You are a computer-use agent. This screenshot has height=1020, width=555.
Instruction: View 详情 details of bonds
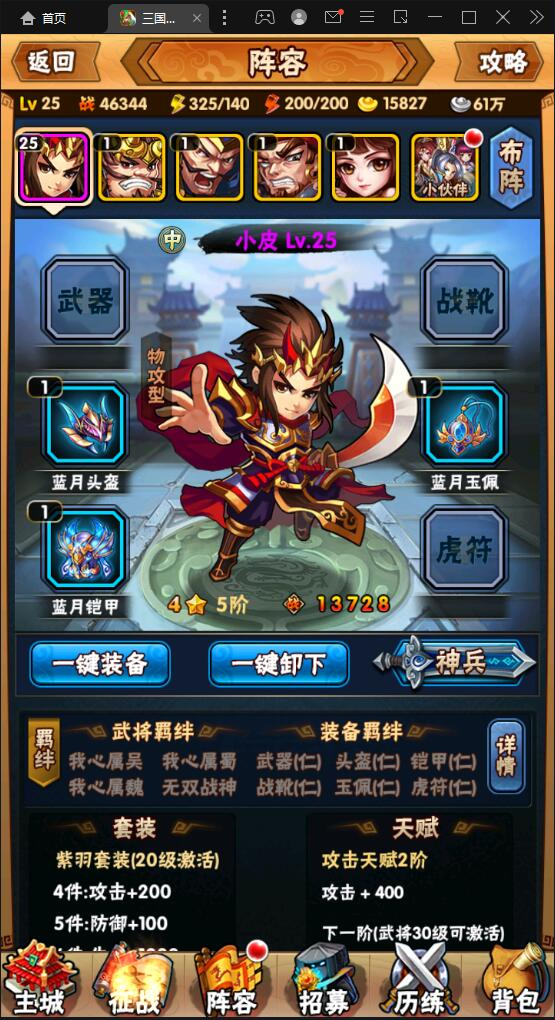(x=506, y=756)
